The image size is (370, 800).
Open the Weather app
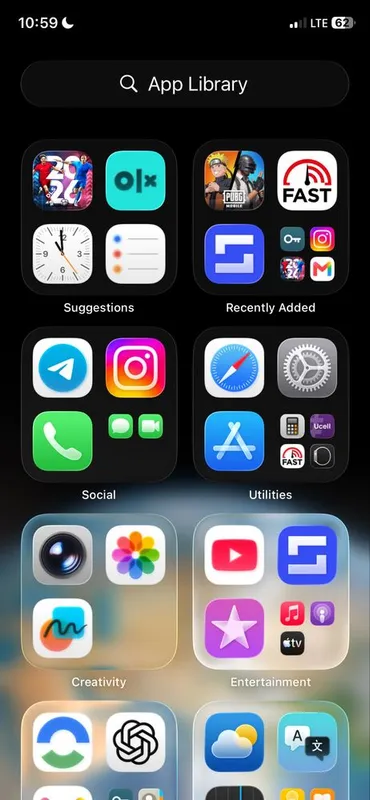[x=234, y=742]
